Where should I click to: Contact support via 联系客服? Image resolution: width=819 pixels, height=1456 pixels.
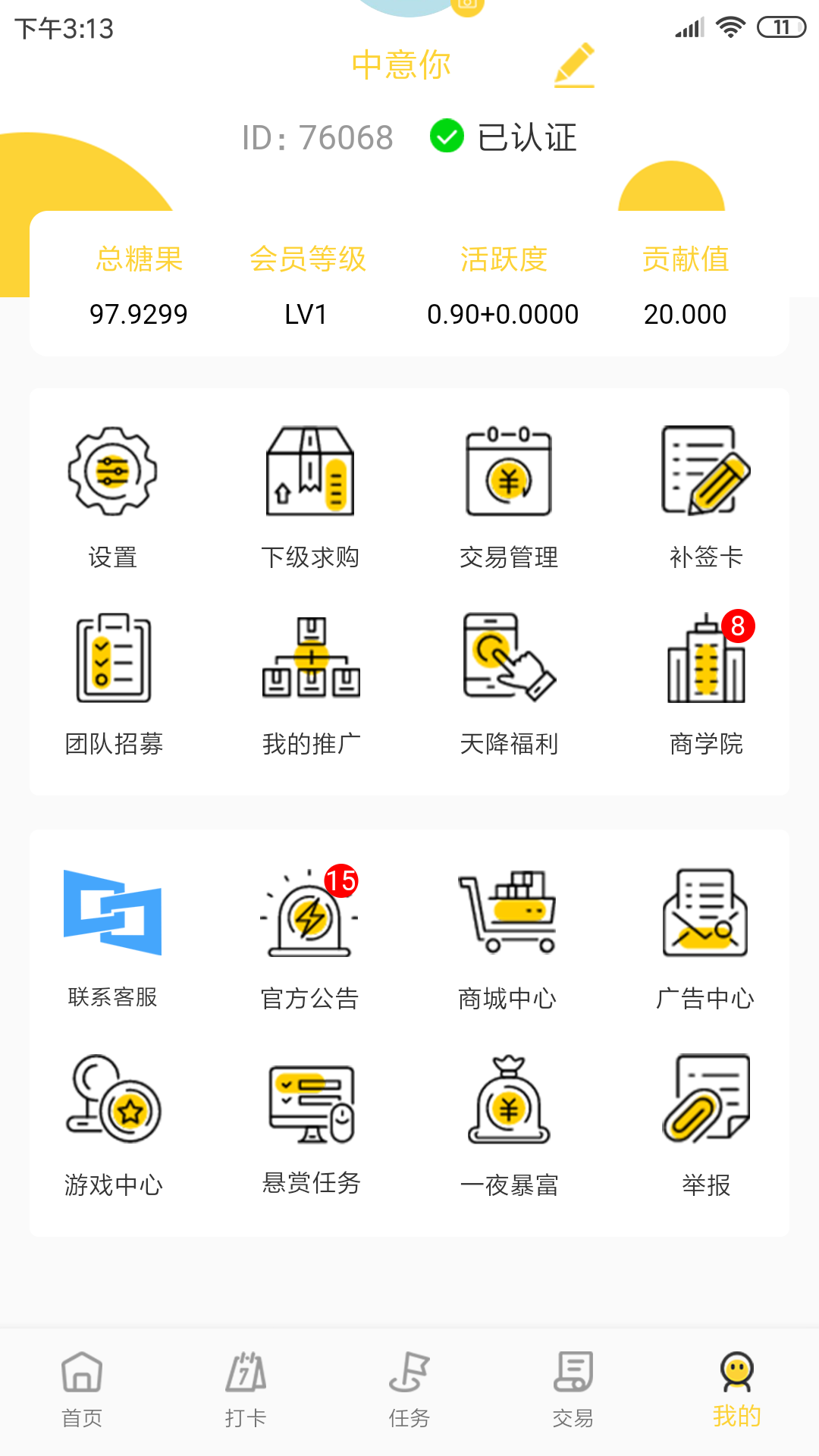[113, 937]
